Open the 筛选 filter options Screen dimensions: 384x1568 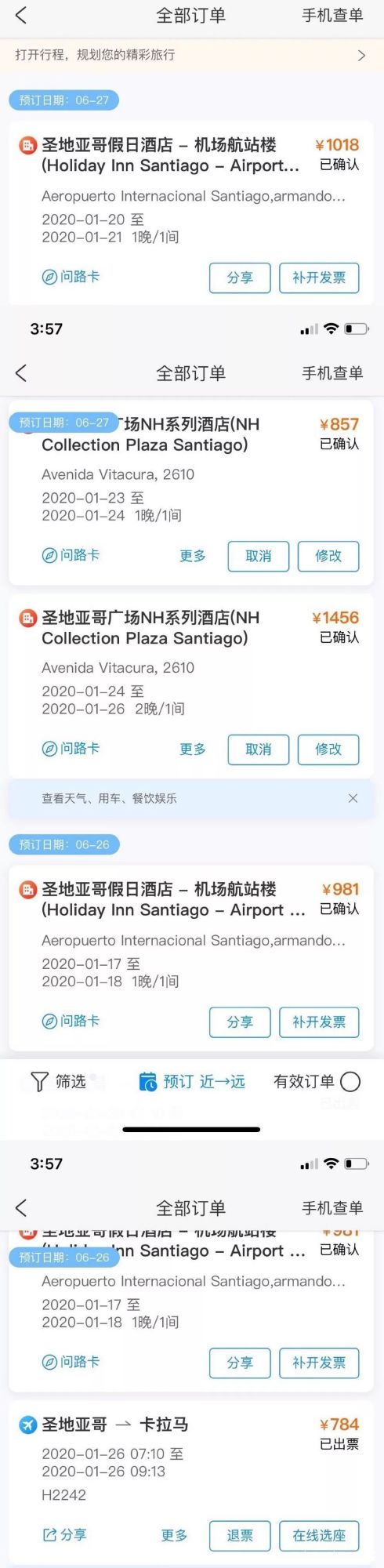tap(58, 1082)
